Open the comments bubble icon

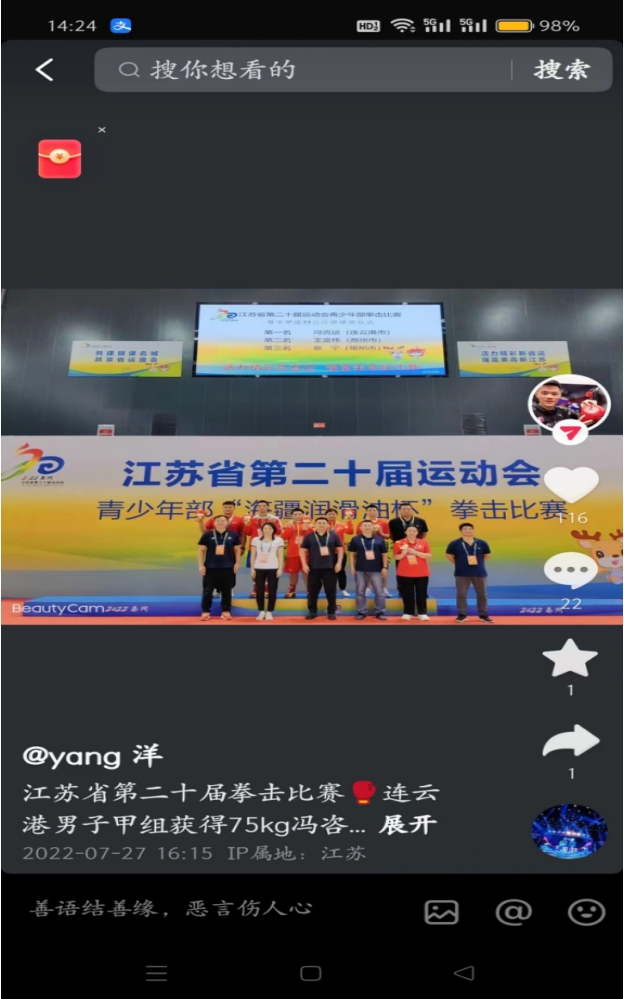click(x=571, y=571)
